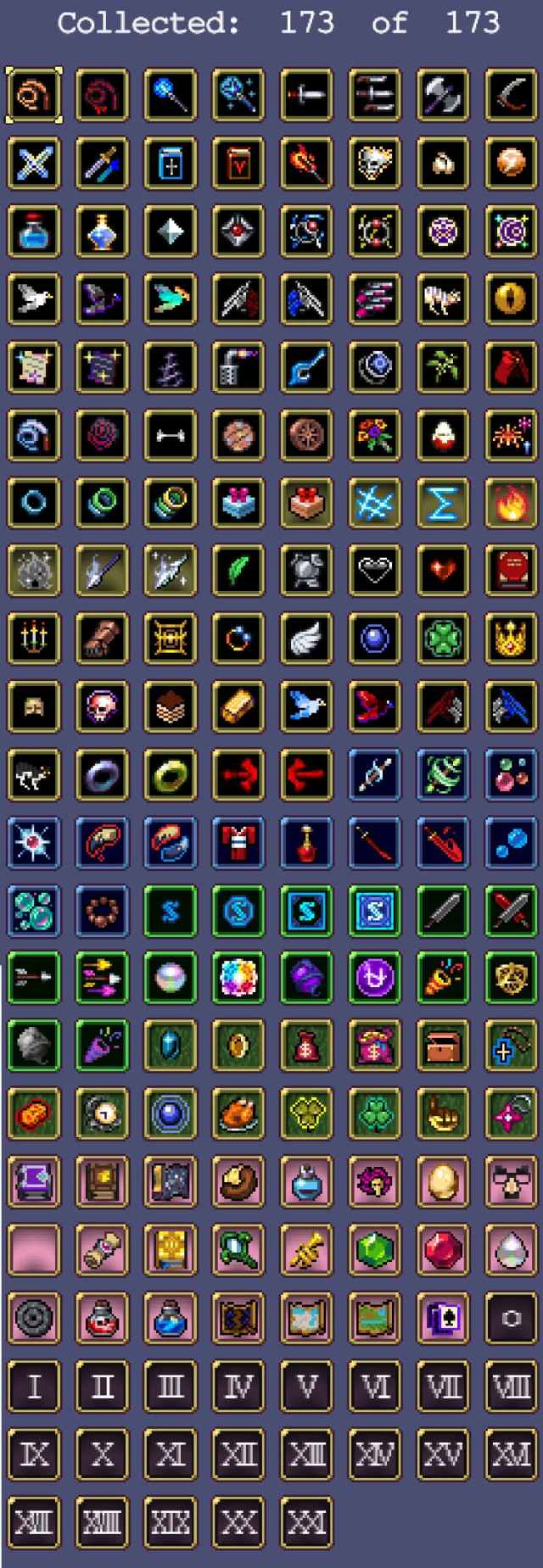Screen dimensions: 543x1568
Task: Select the white wings item
Action: (x=306, y=639)
